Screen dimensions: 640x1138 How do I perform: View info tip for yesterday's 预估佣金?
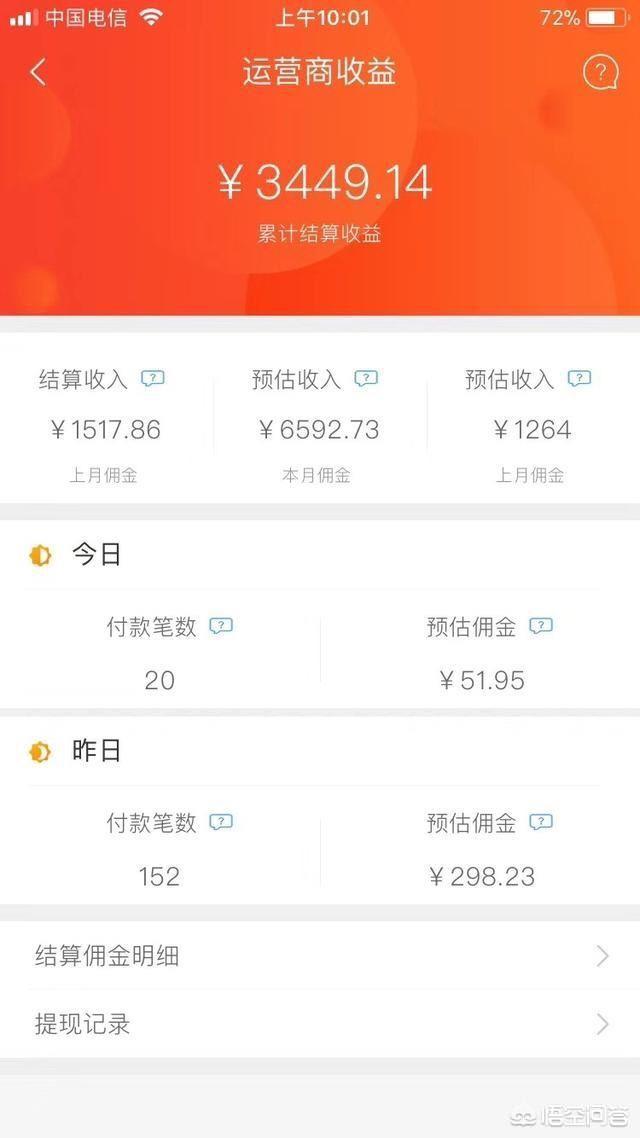pos(541,822)
